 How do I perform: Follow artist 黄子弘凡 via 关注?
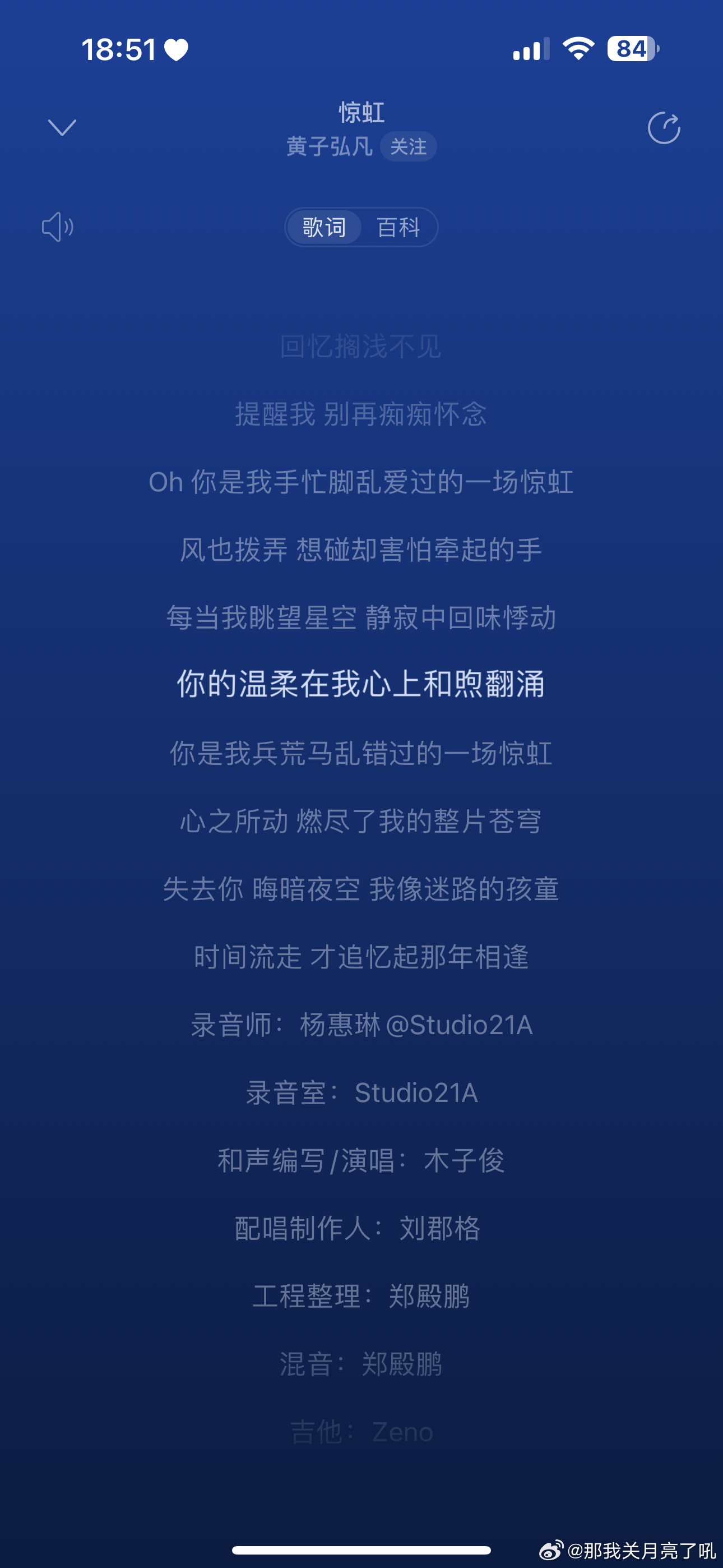click(x=409, y=147)
